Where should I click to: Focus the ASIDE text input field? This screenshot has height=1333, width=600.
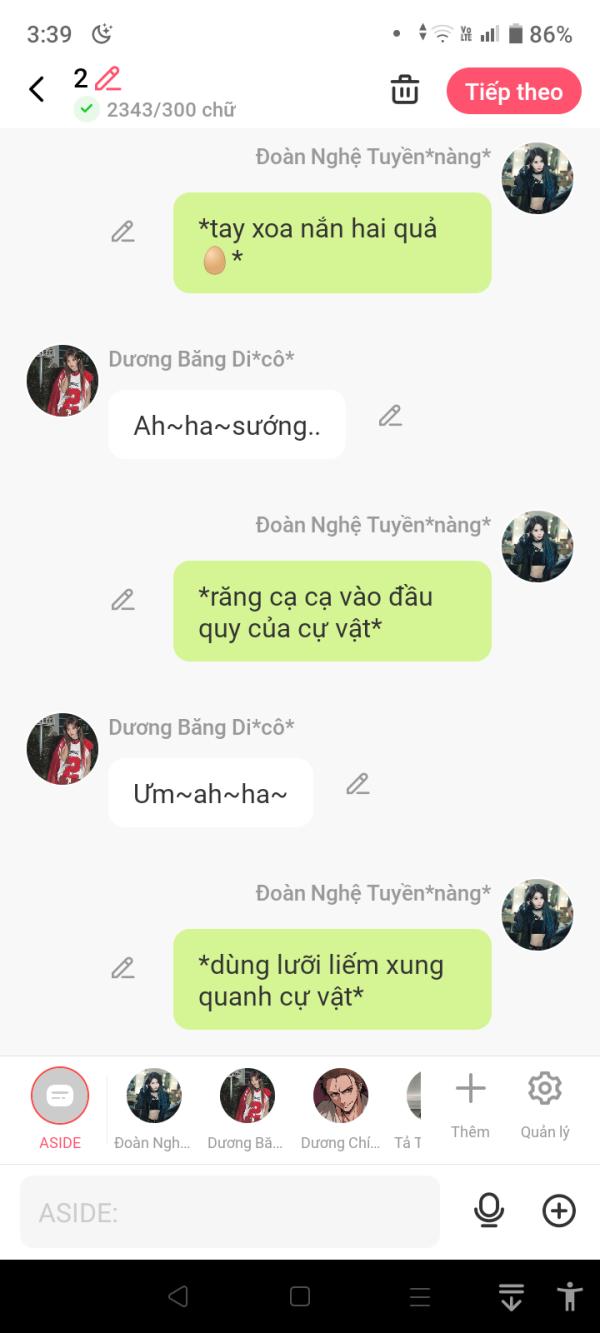click(230, 1212)
